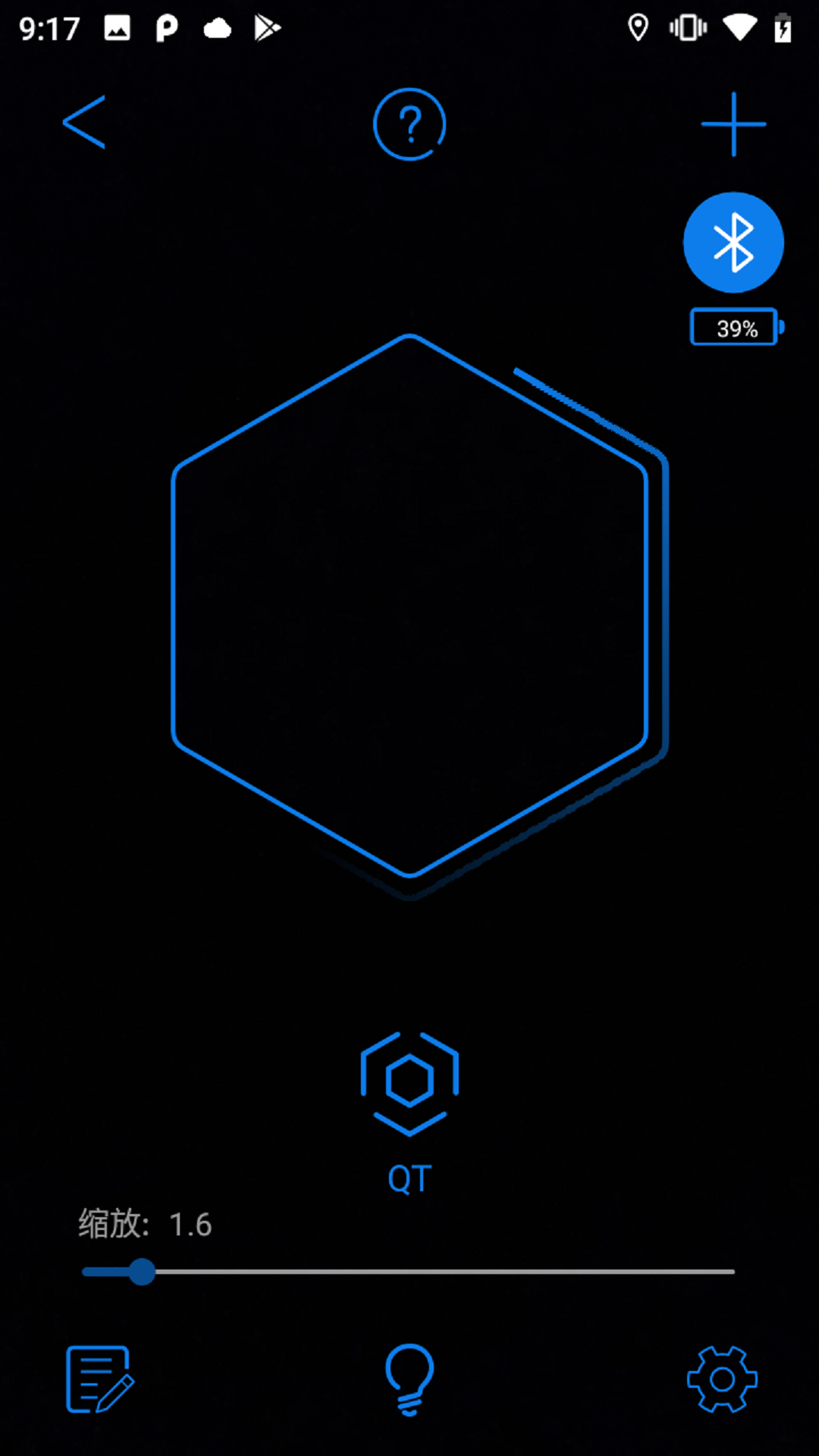This screenshot has width=819, height=1456.
Task: Open the light bulb icon
Action: (x=409, y=1379)
